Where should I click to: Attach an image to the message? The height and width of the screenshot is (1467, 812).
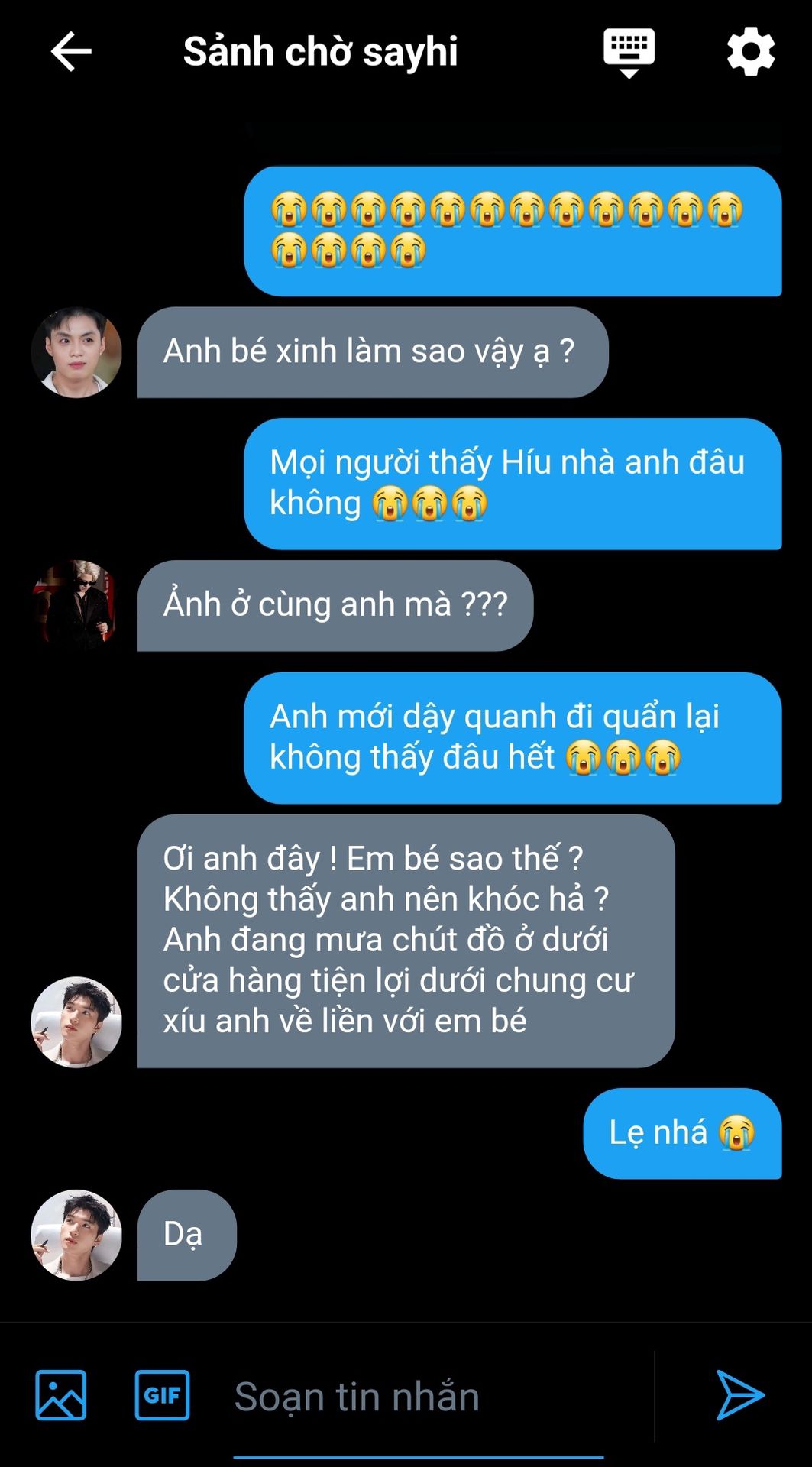tap(61, 1395)
